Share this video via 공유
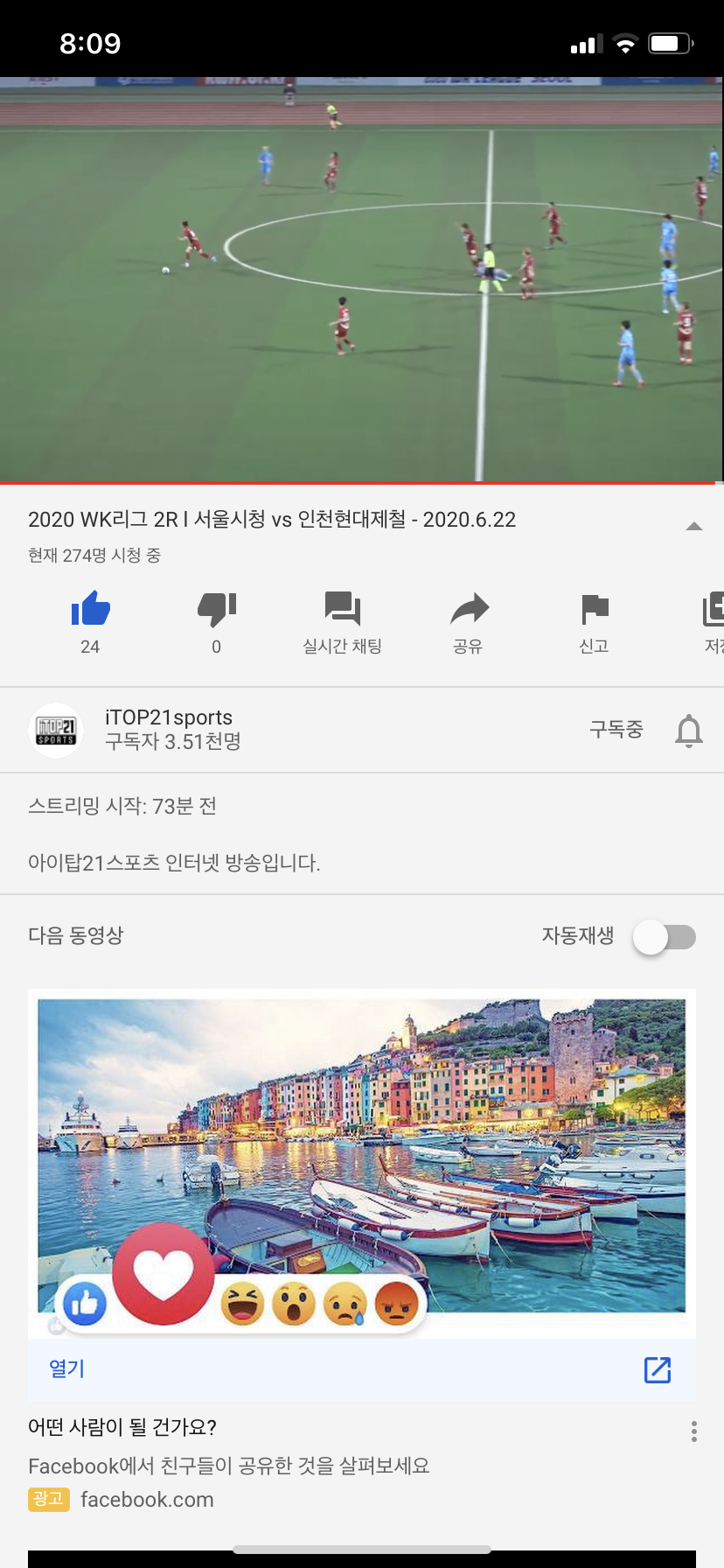This screenshot has width=724, height=1568. [x=469, y=609]
